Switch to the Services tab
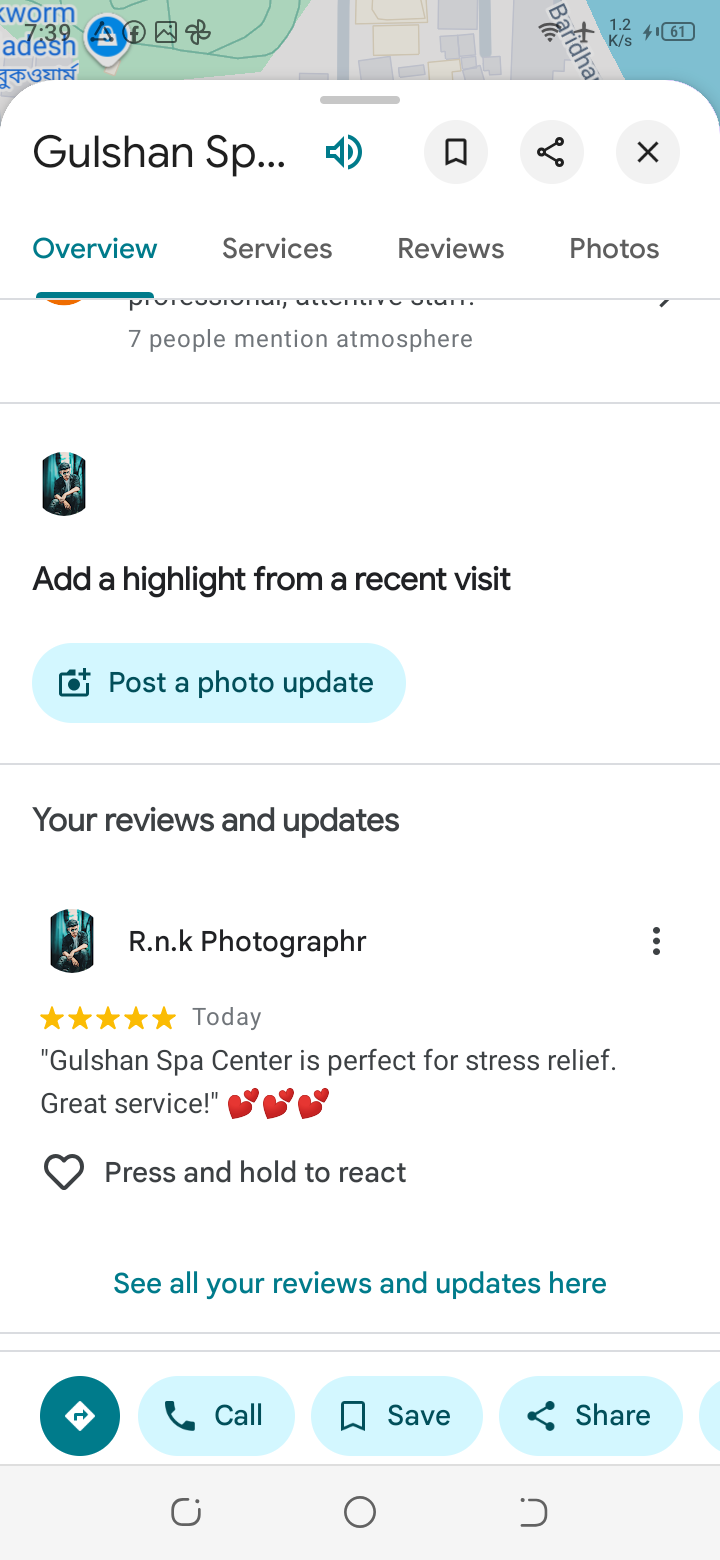This screenshot has width=720, height=1560. [277, 248]
